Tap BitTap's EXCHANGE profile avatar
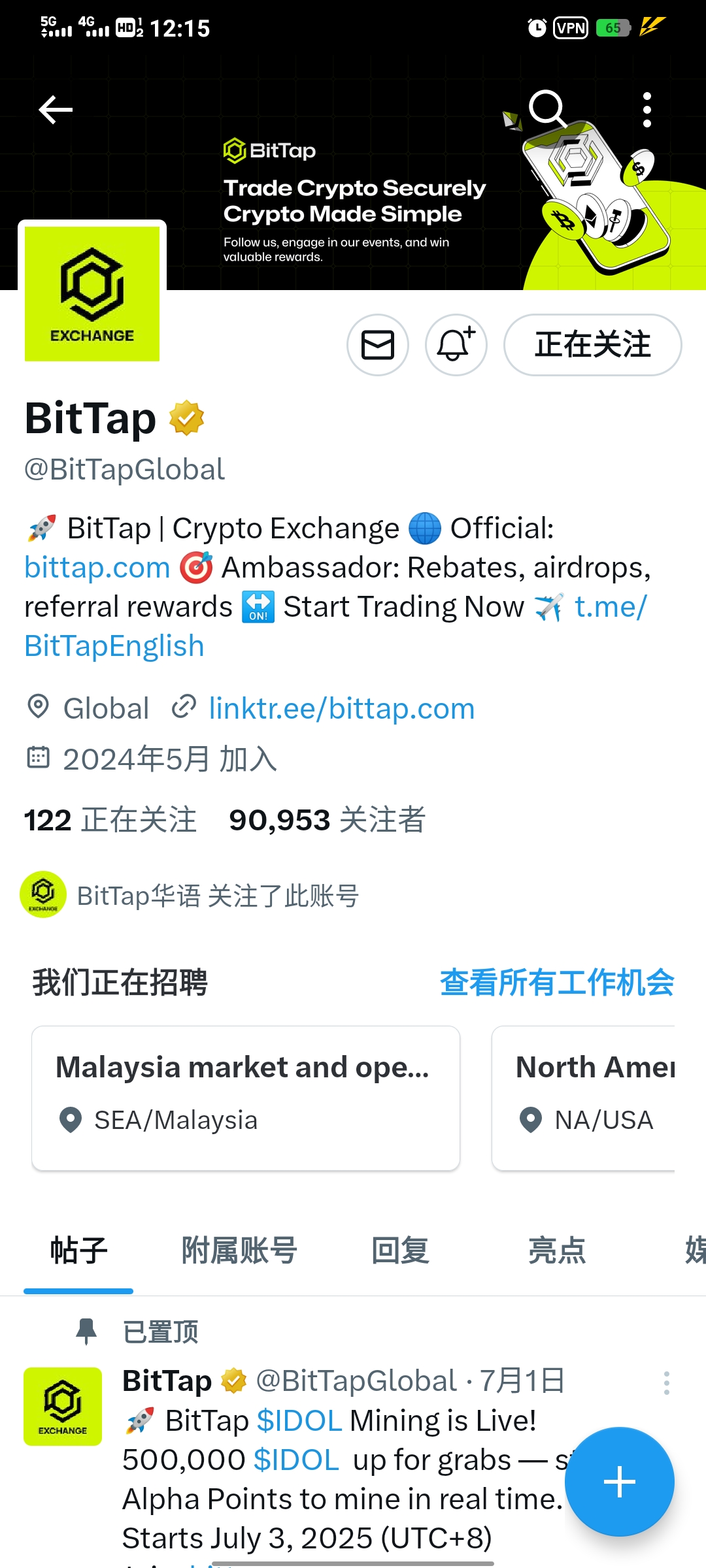 point(92,293)
